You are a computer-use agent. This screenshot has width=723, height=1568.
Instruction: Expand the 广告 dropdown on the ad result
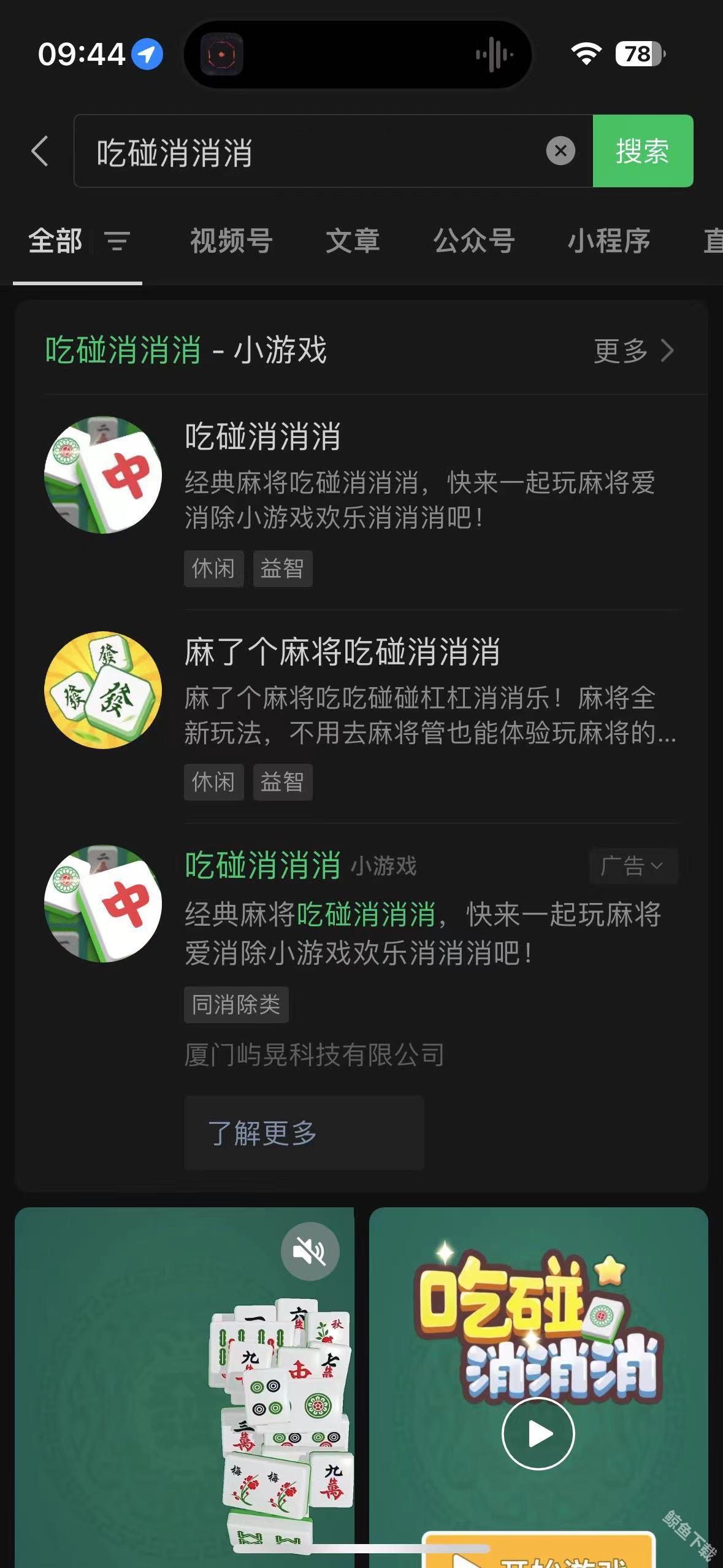[633, 865]
